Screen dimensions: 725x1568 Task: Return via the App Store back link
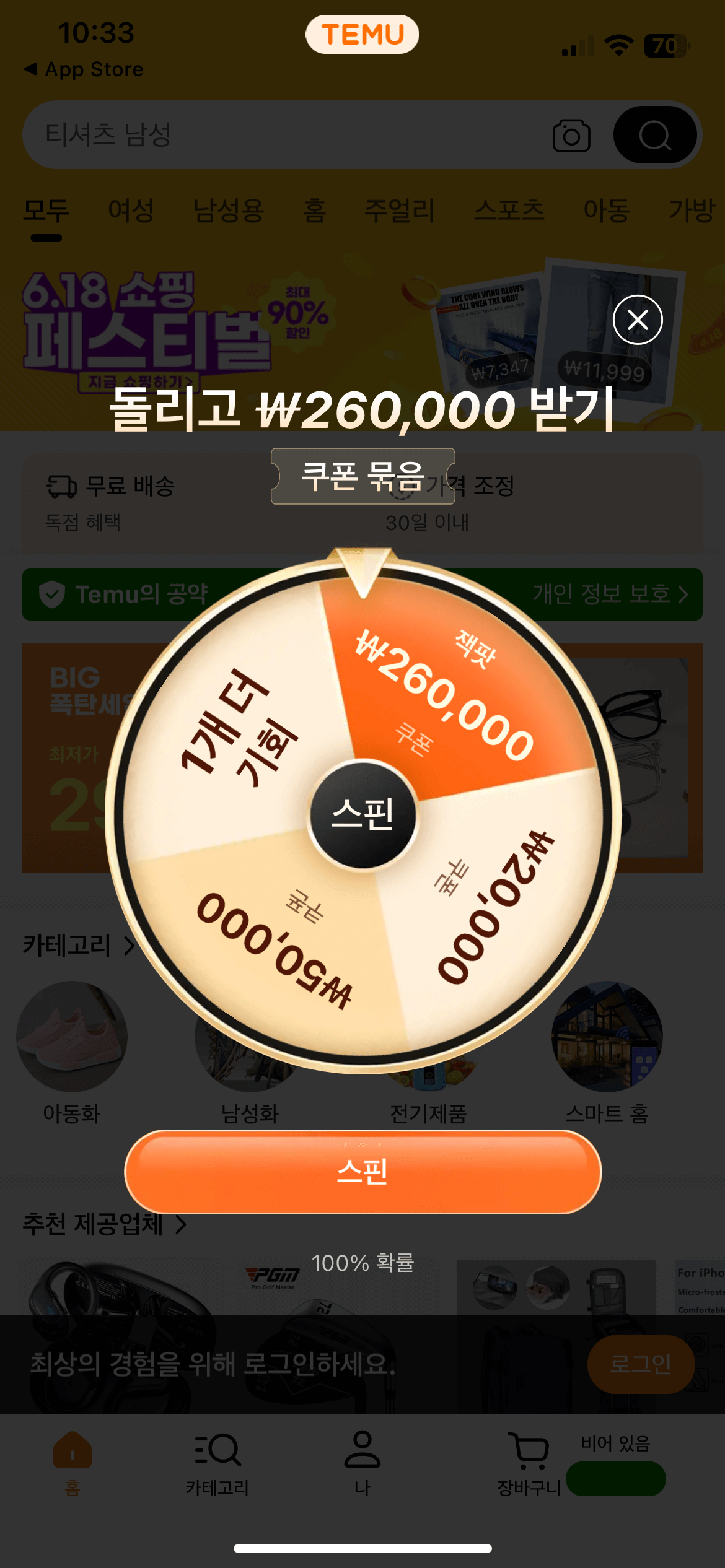tap(84, 69)
